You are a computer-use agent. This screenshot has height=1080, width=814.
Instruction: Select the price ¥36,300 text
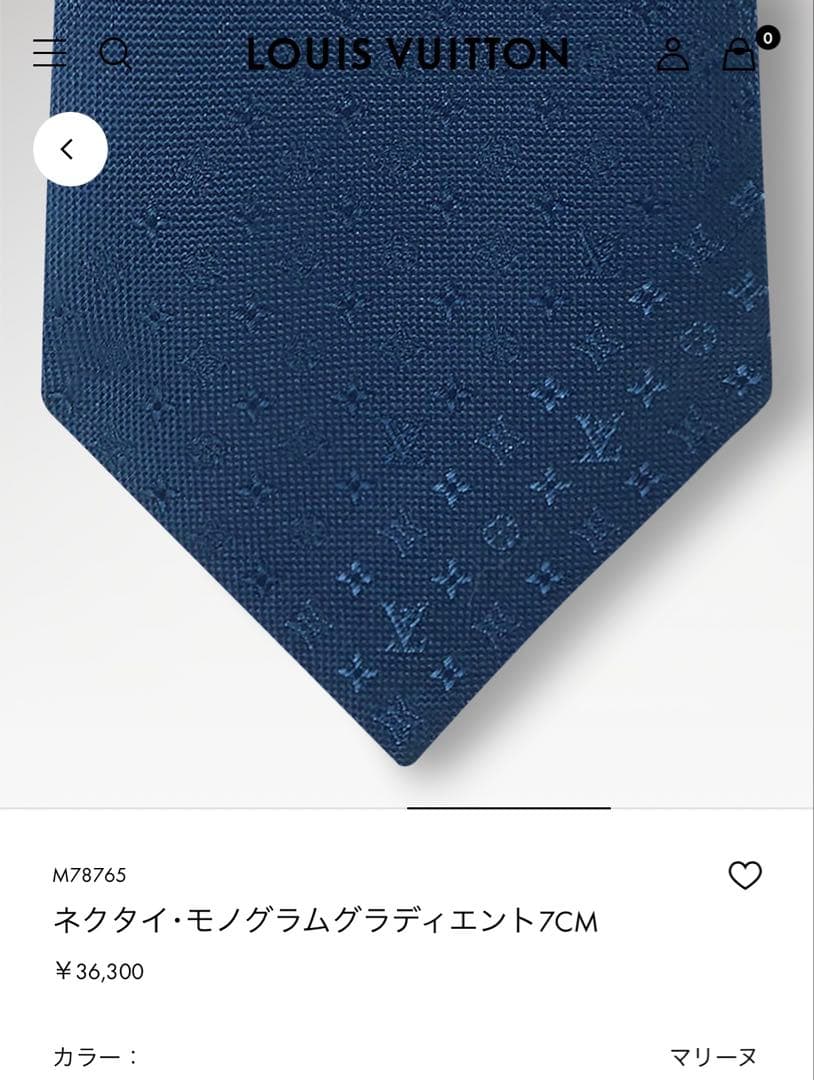pyautogui.click(x=102, y=968)
